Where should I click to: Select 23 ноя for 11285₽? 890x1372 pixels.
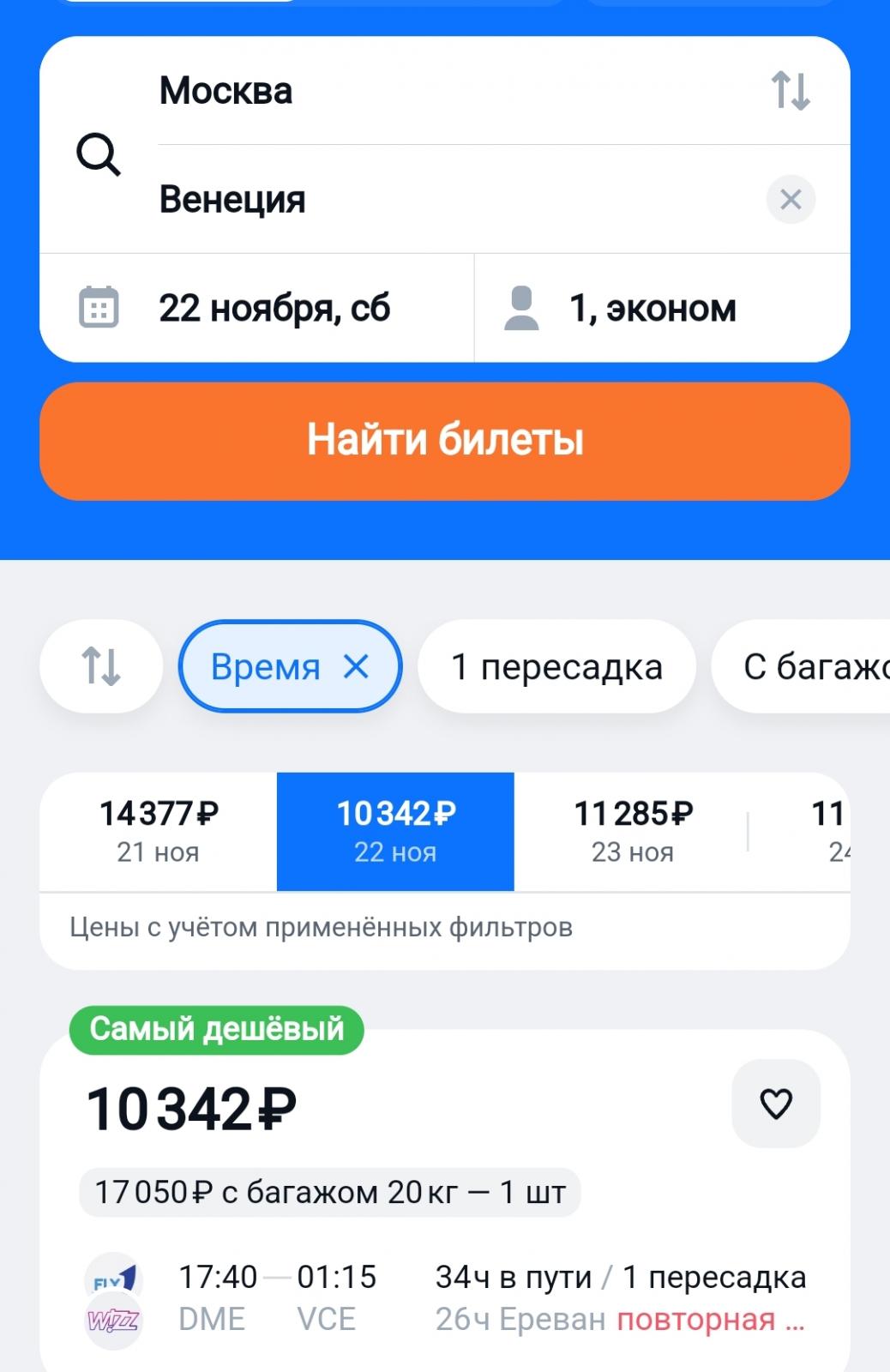click(x=633, y=831)
